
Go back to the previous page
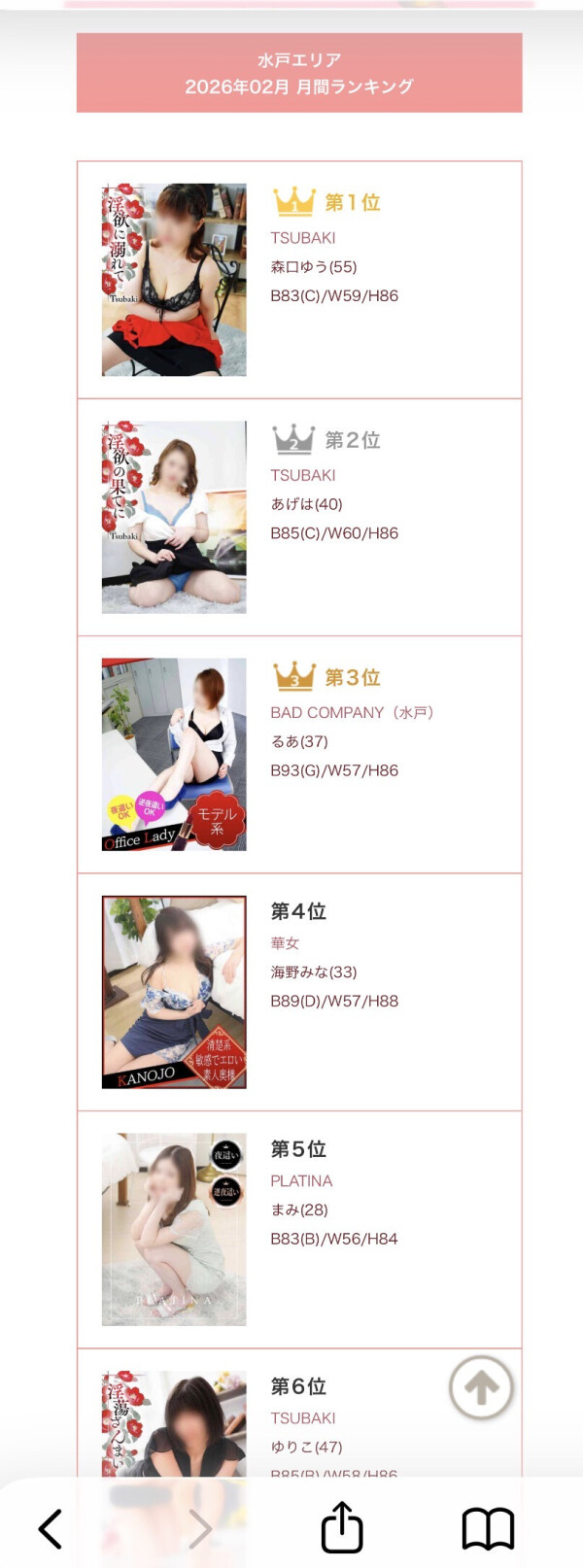(x=51, y=1528)
